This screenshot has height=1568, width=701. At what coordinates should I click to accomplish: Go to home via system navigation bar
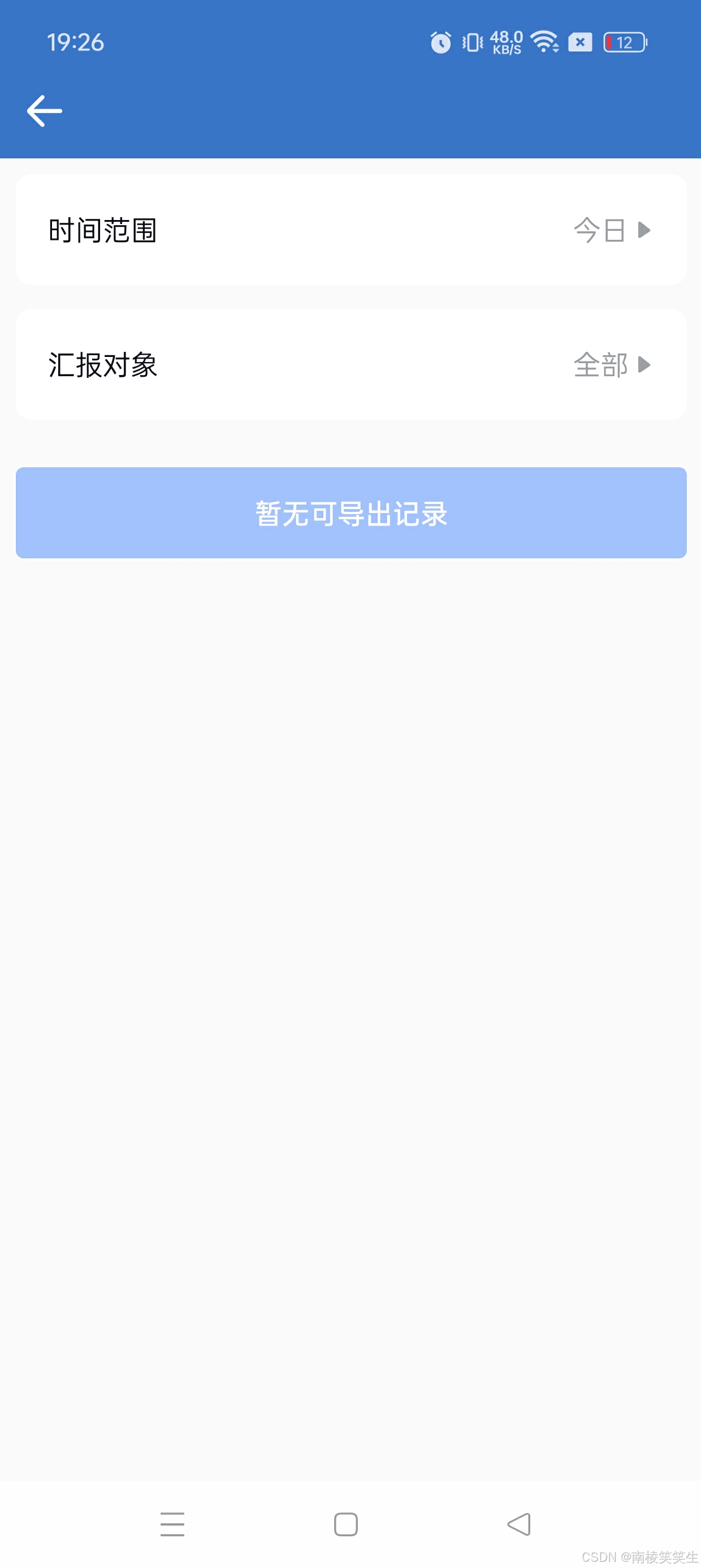point(345,1524)
